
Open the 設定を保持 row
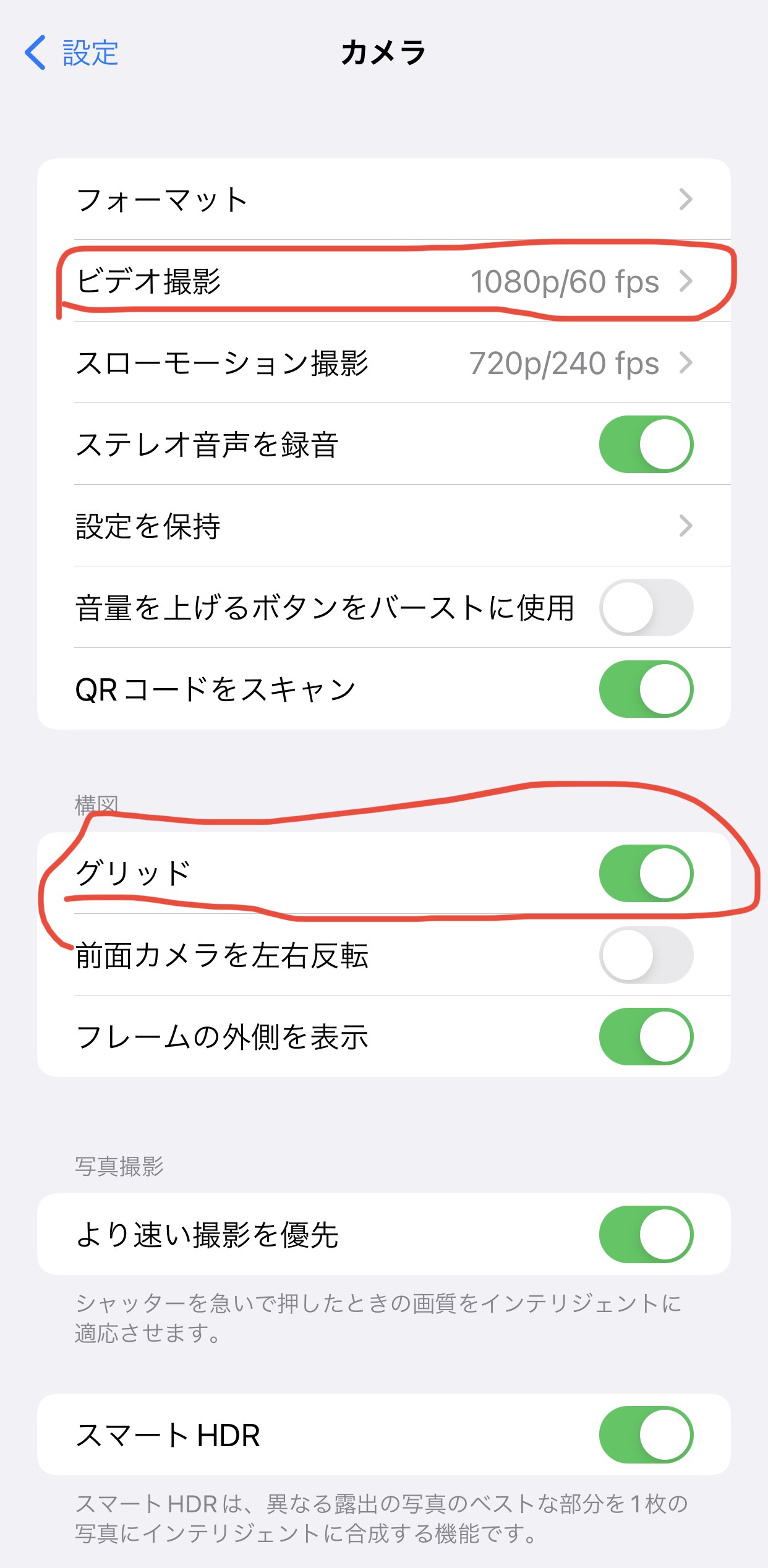point(384,526)
